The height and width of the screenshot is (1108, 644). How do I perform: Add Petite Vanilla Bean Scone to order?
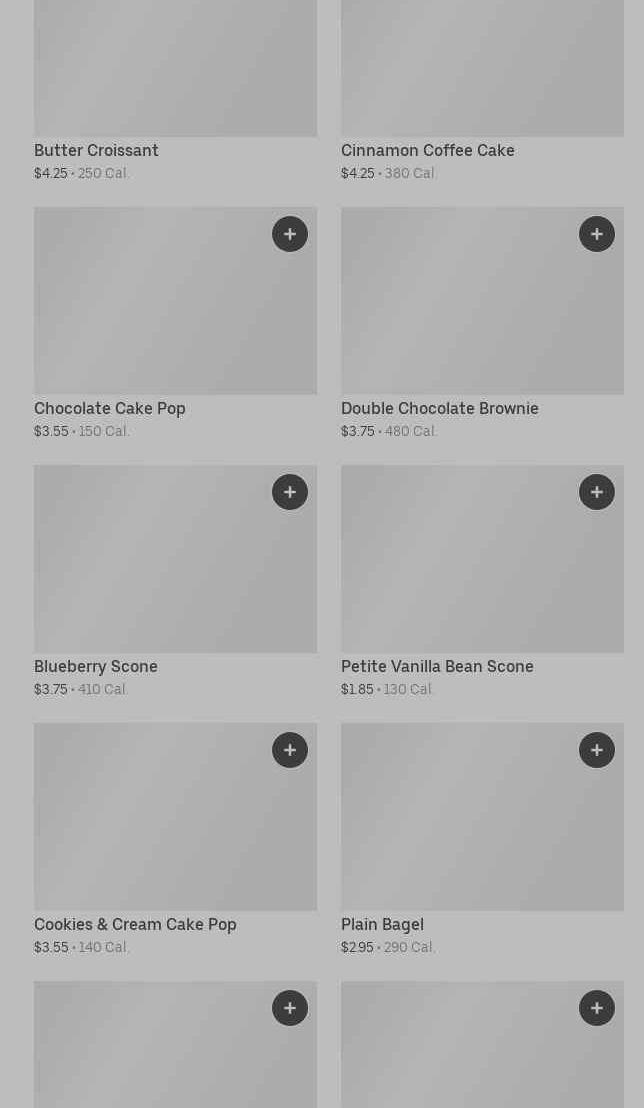pos(597,492)
